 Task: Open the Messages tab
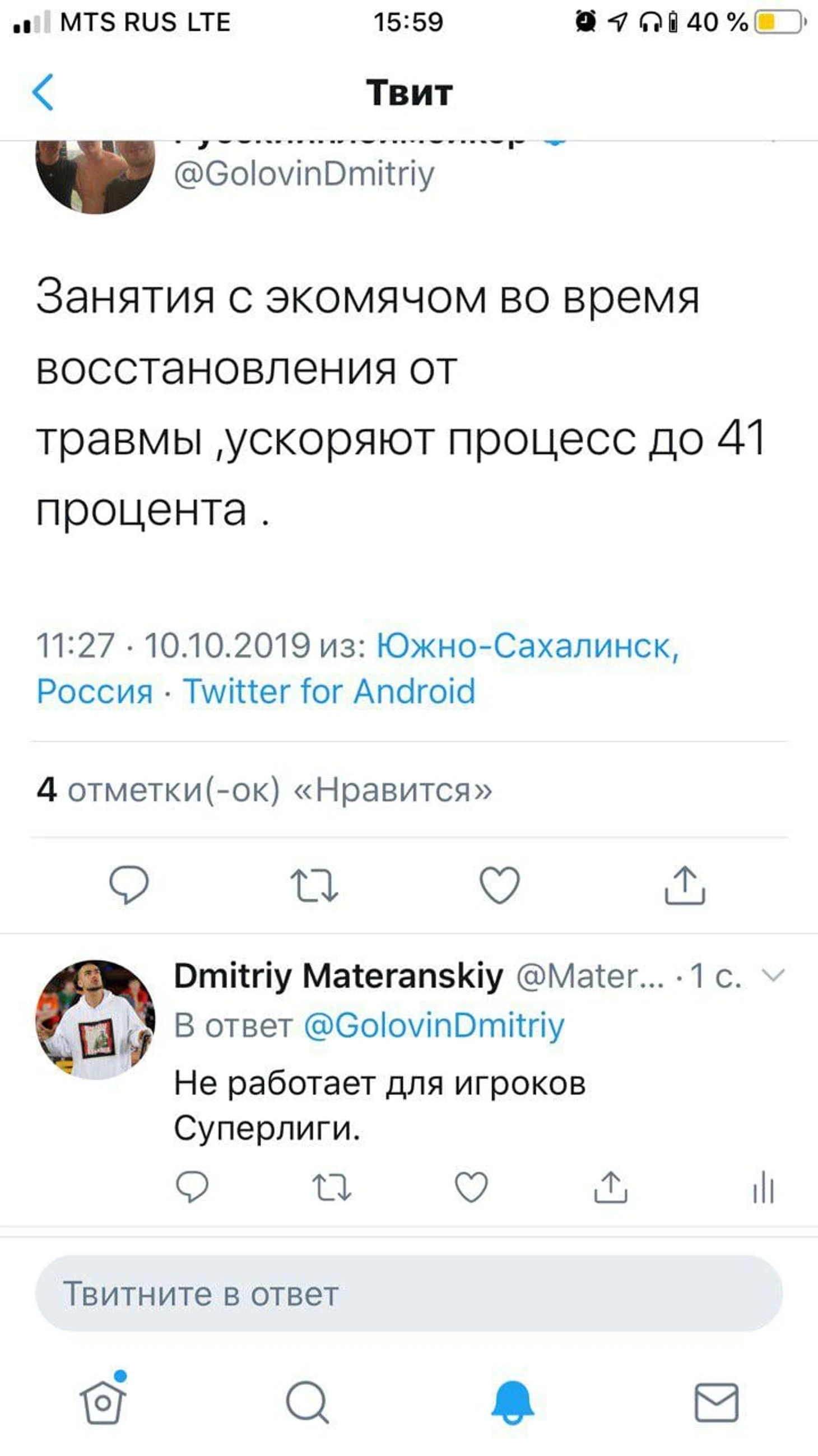[716, 1403]
